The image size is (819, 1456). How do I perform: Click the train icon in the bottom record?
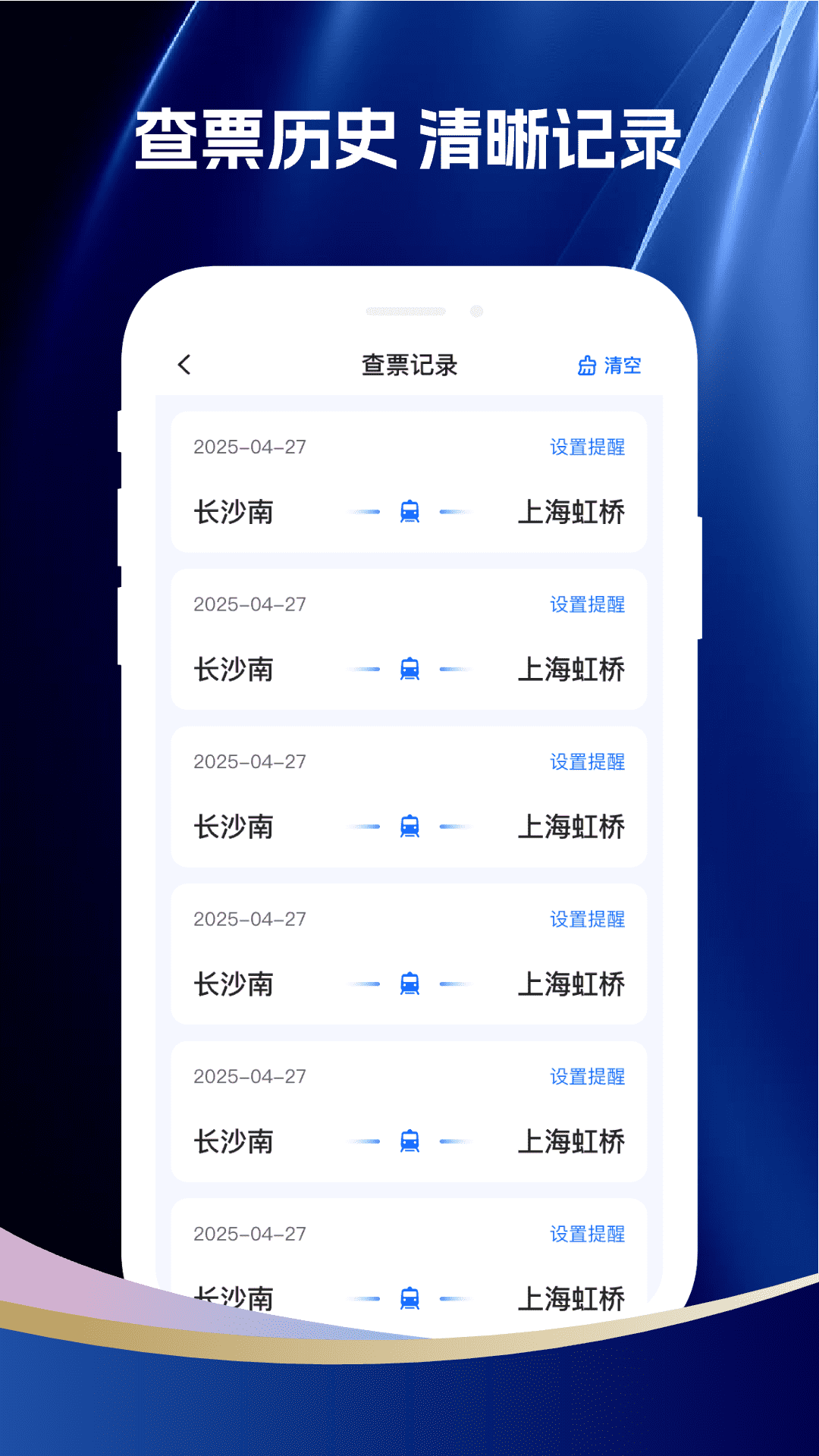[x=409, y=1298]
